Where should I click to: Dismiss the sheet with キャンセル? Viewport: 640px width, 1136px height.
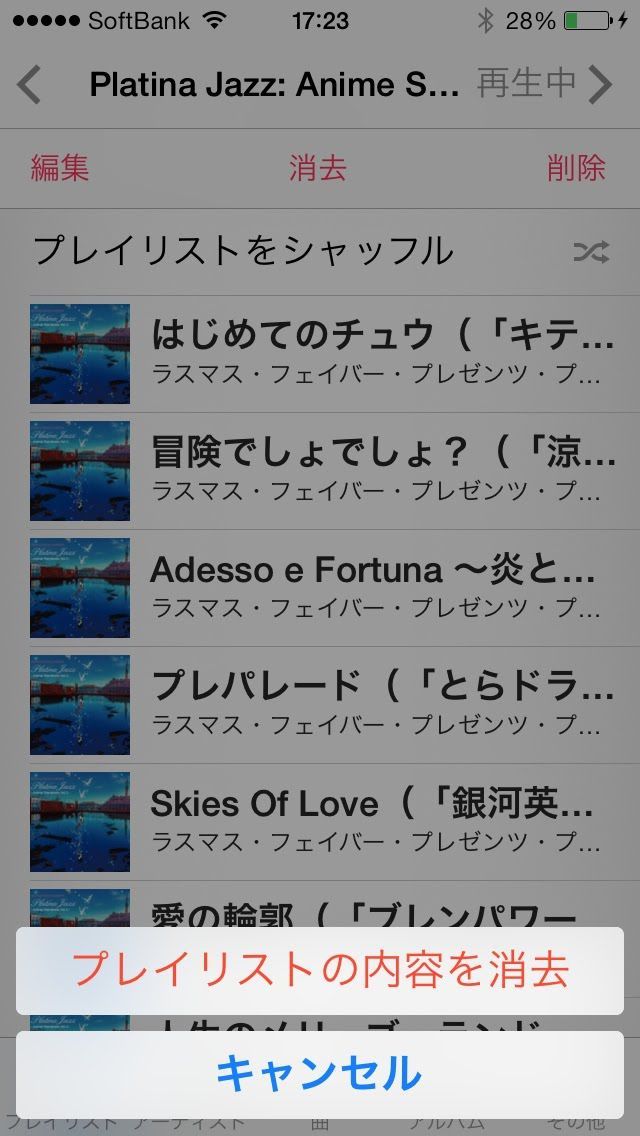tap(320, 1074)
